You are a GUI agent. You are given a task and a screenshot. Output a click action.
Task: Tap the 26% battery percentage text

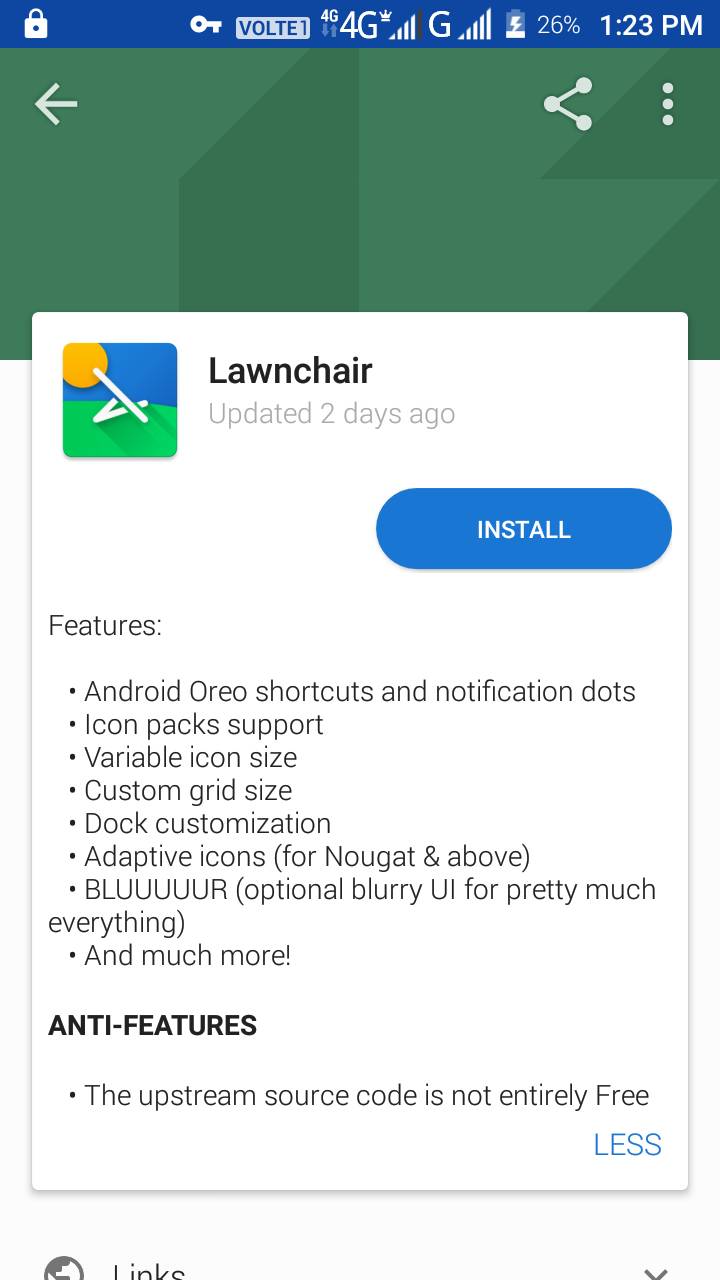click(560, 25)
